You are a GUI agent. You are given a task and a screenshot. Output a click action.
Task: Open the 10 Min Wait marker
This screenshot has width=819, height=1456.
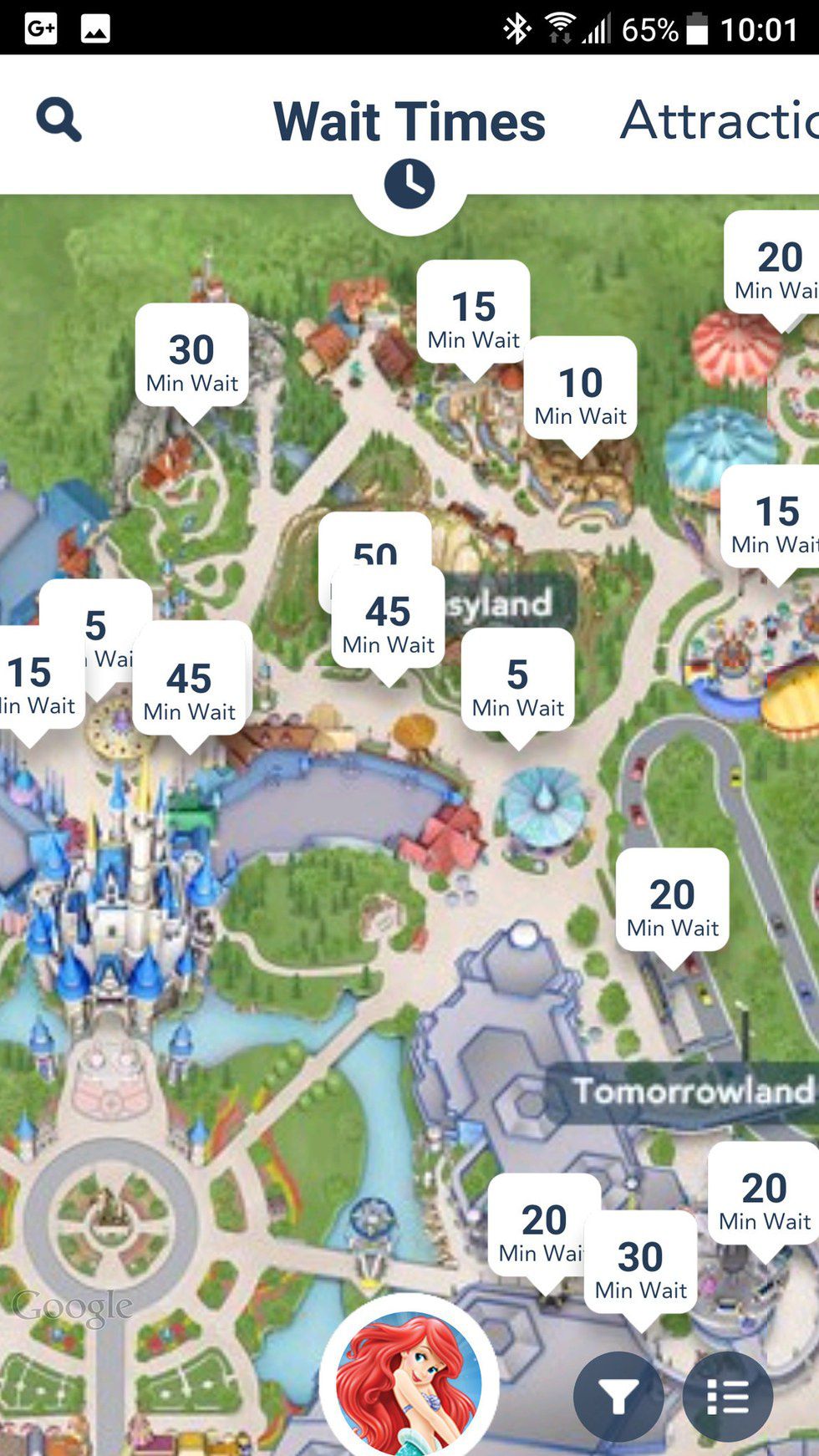[x=580, y=393]
